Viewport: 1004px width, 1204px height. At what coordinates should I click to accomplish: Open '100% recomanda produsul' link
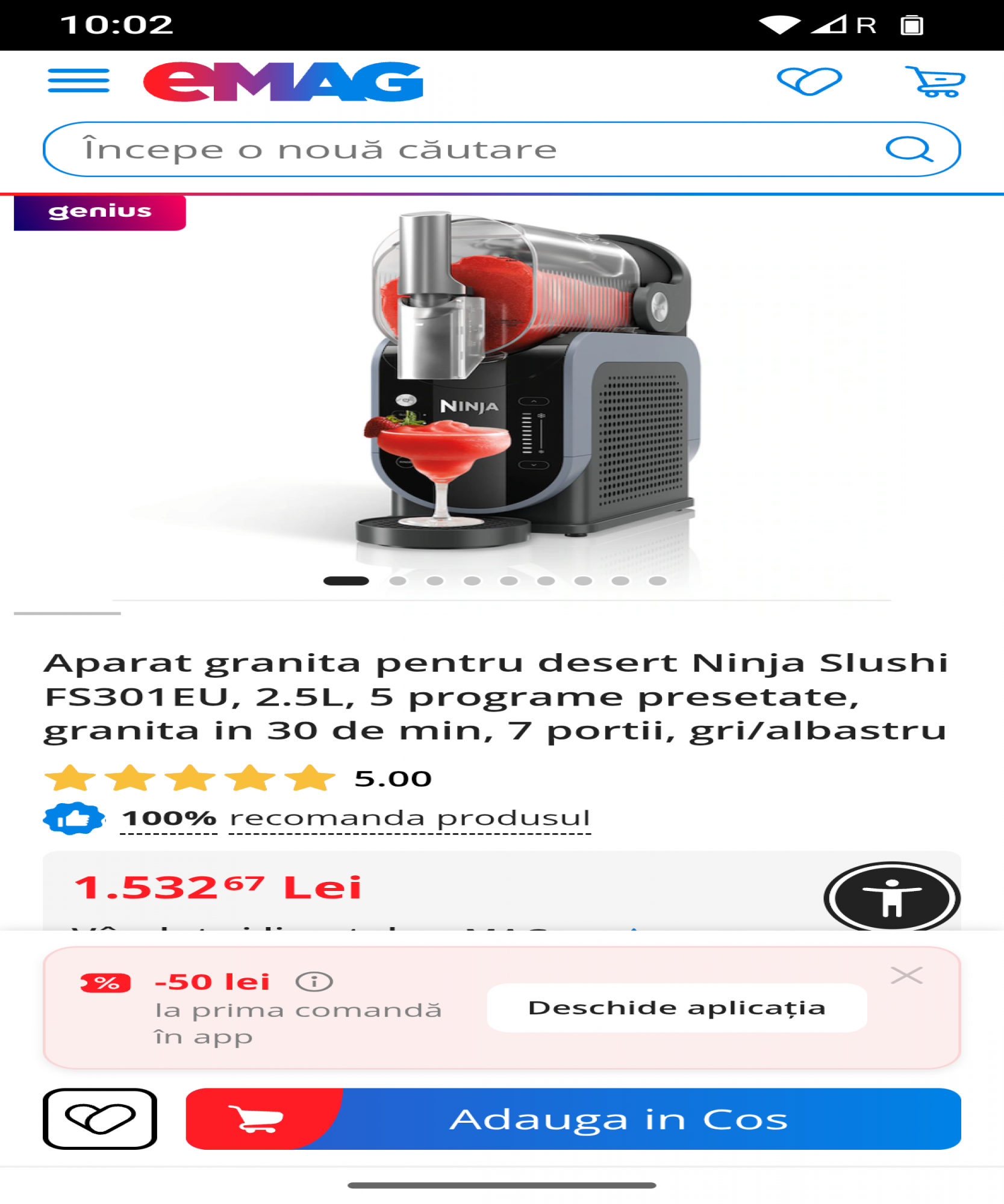pos(355,819)
